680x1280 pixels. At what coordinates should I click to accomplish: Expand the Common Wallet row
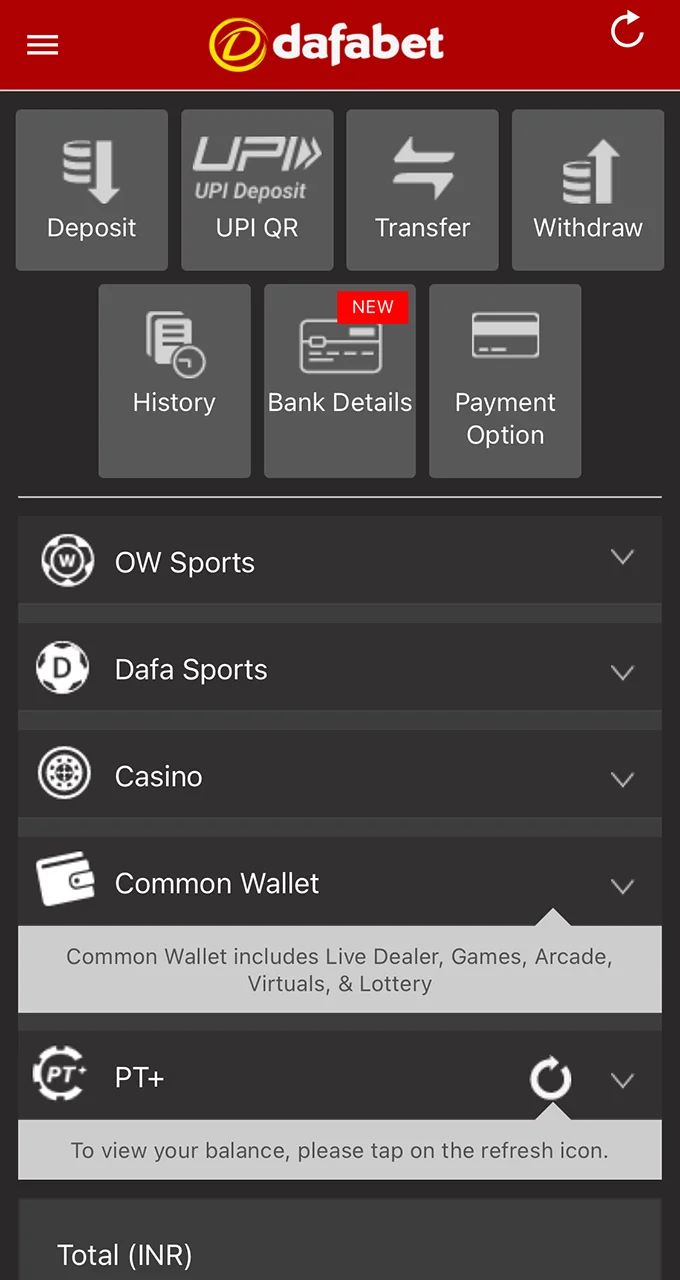tap(622, 886)
